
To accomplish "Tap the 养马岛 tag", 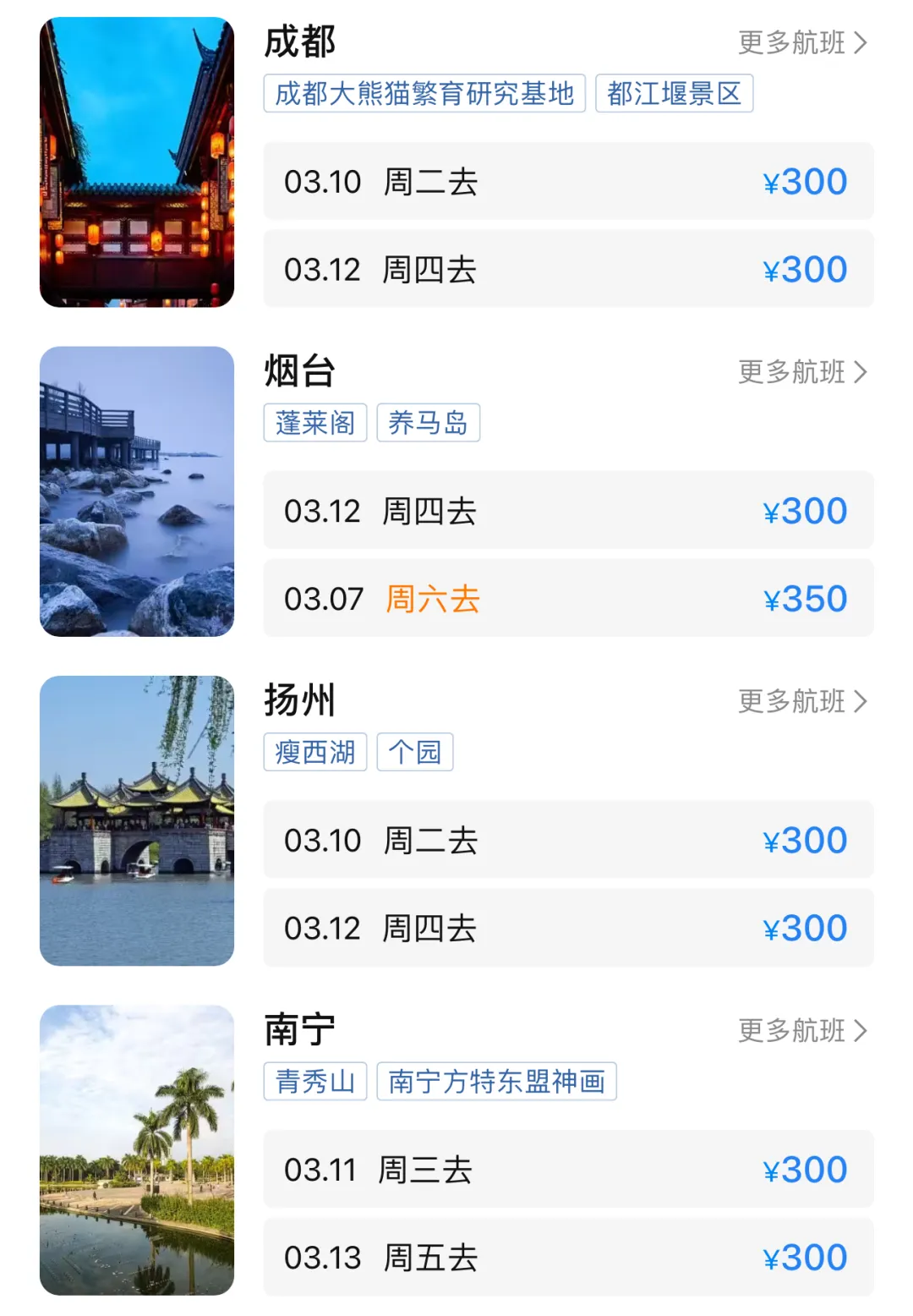I will [428, 423].
